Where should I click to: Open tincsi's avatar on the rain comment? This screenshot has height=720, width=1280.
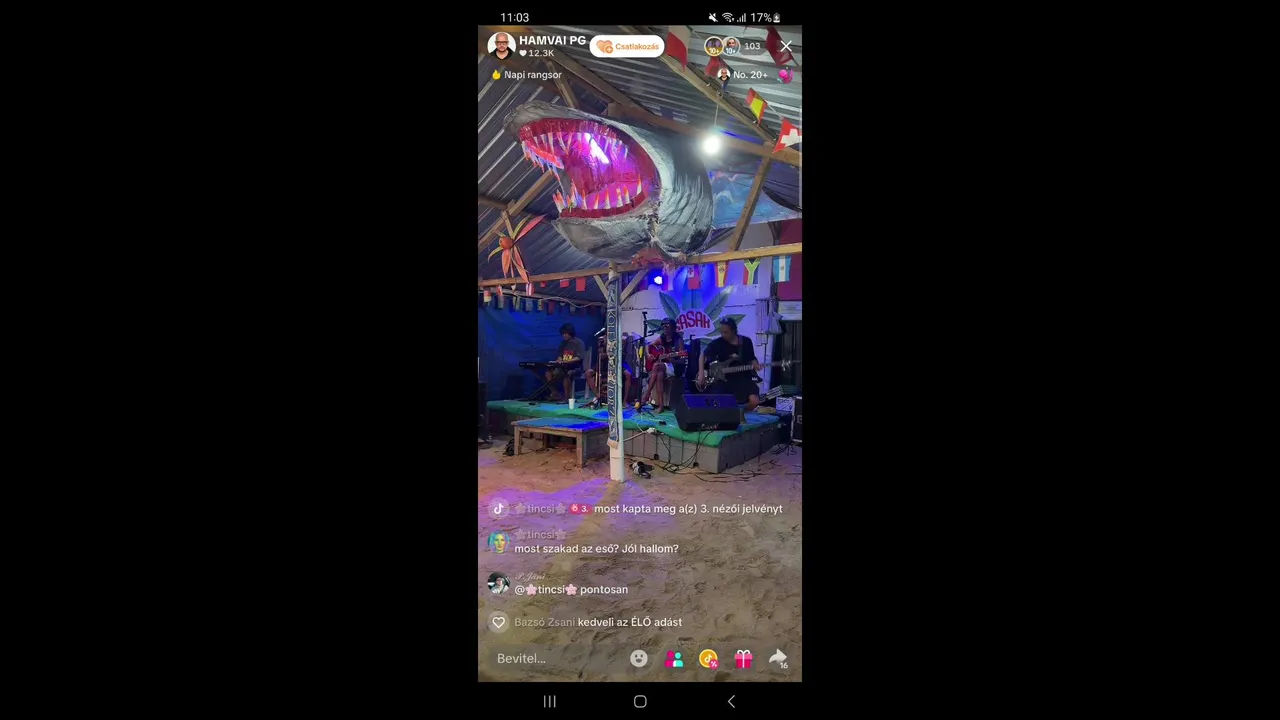pos(498,542)
